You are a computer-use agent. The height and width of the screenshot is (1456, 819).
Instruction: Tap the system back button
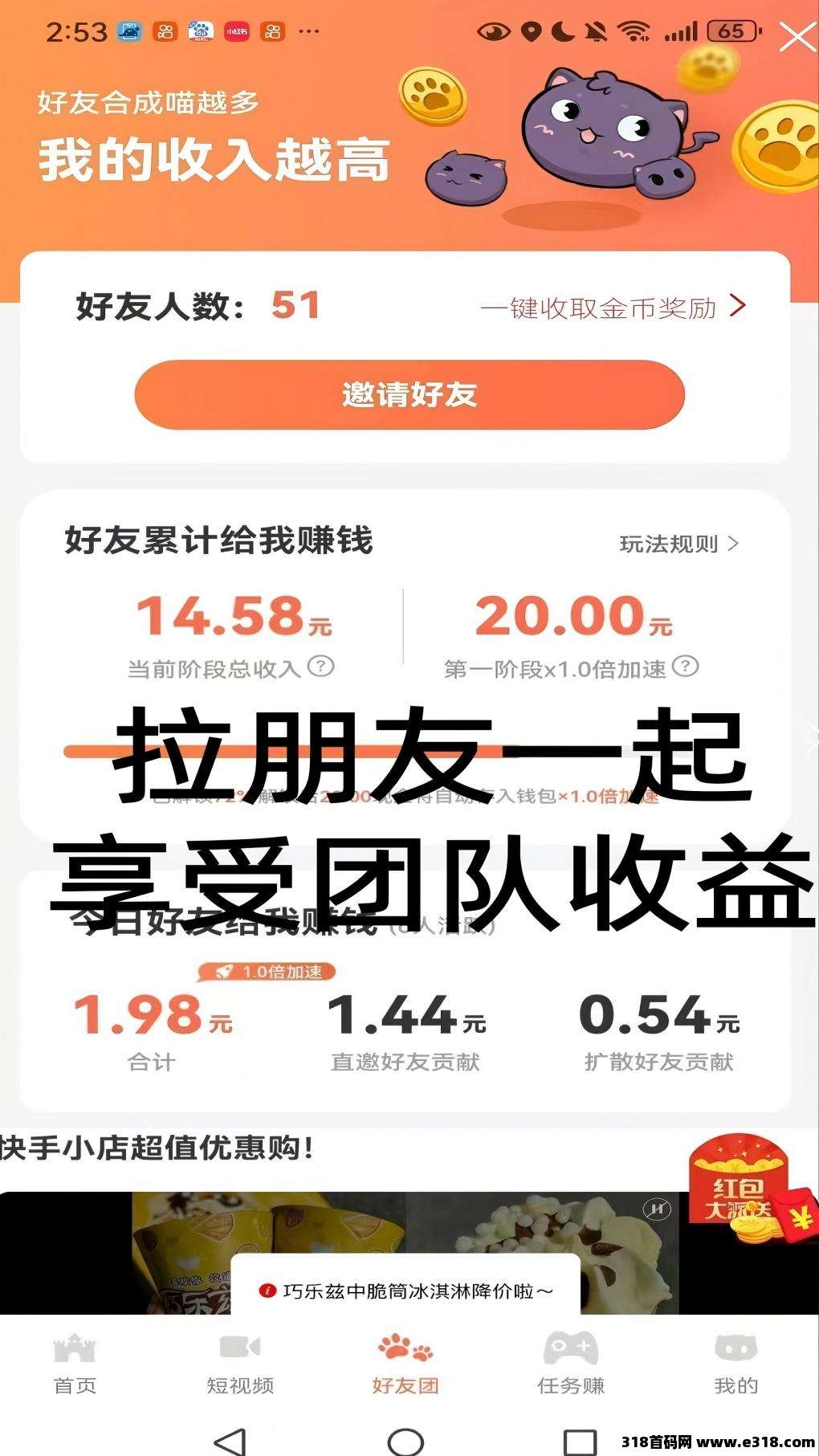coord(230,1441)
